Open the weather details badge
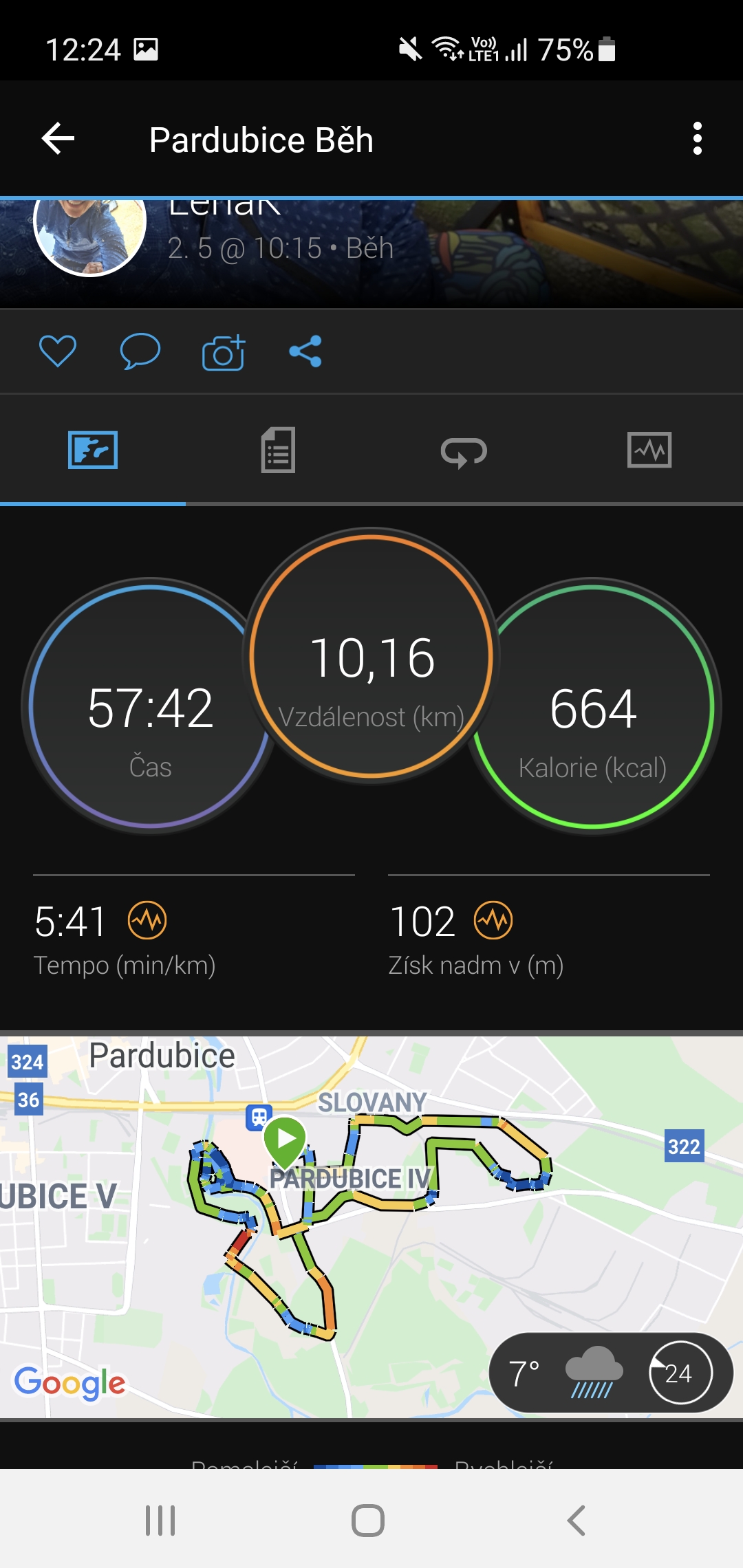This screenshot has width=743, height=1568. click(x=611, y=1373)
